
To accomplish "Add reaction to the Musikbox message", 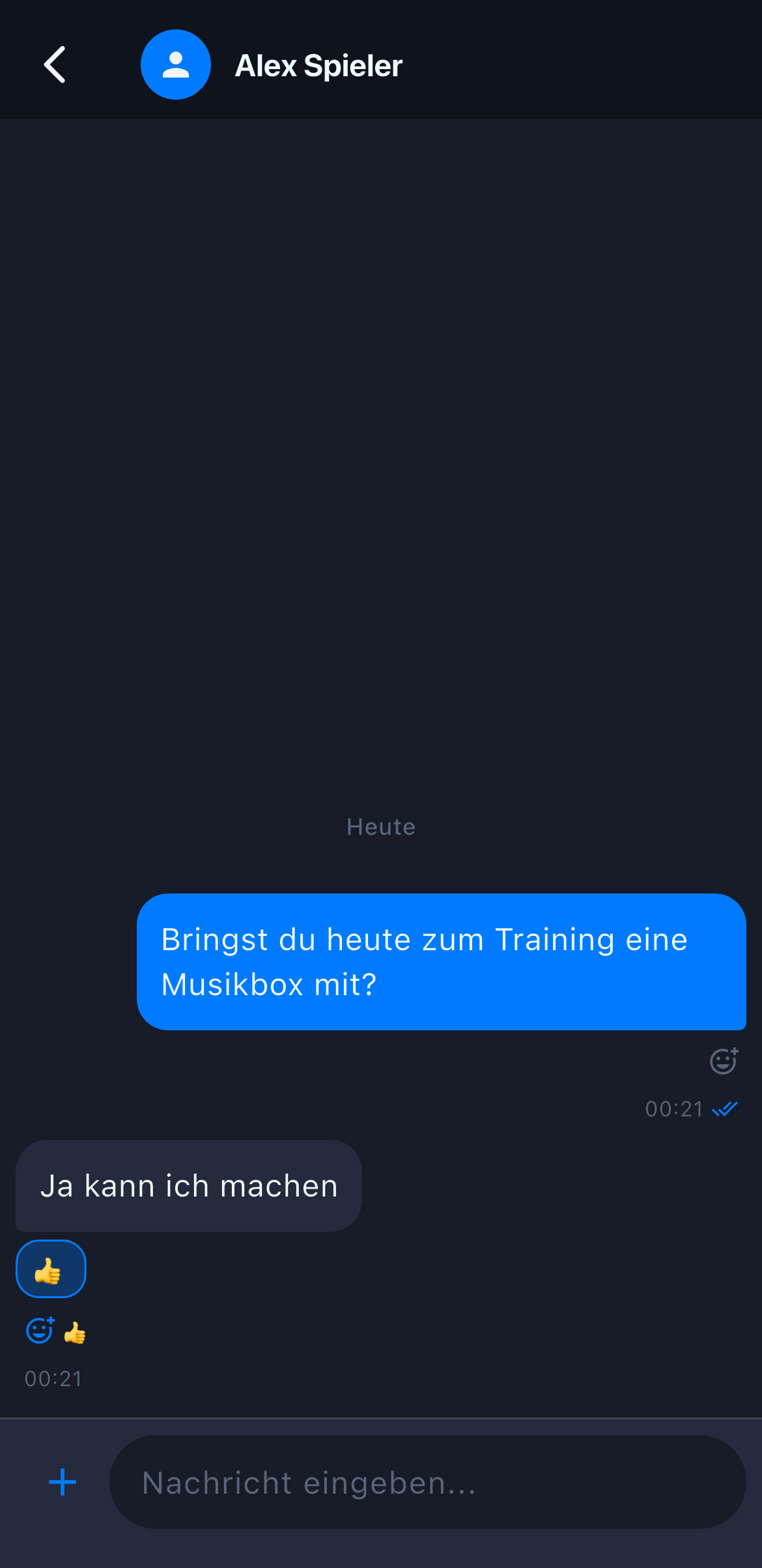I will point(724,1061).
